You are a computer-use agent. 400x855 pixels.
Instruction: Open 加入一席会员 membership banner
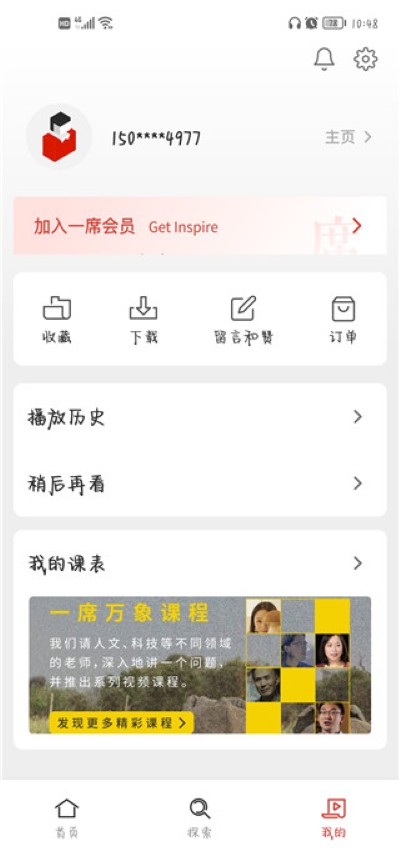200,226
